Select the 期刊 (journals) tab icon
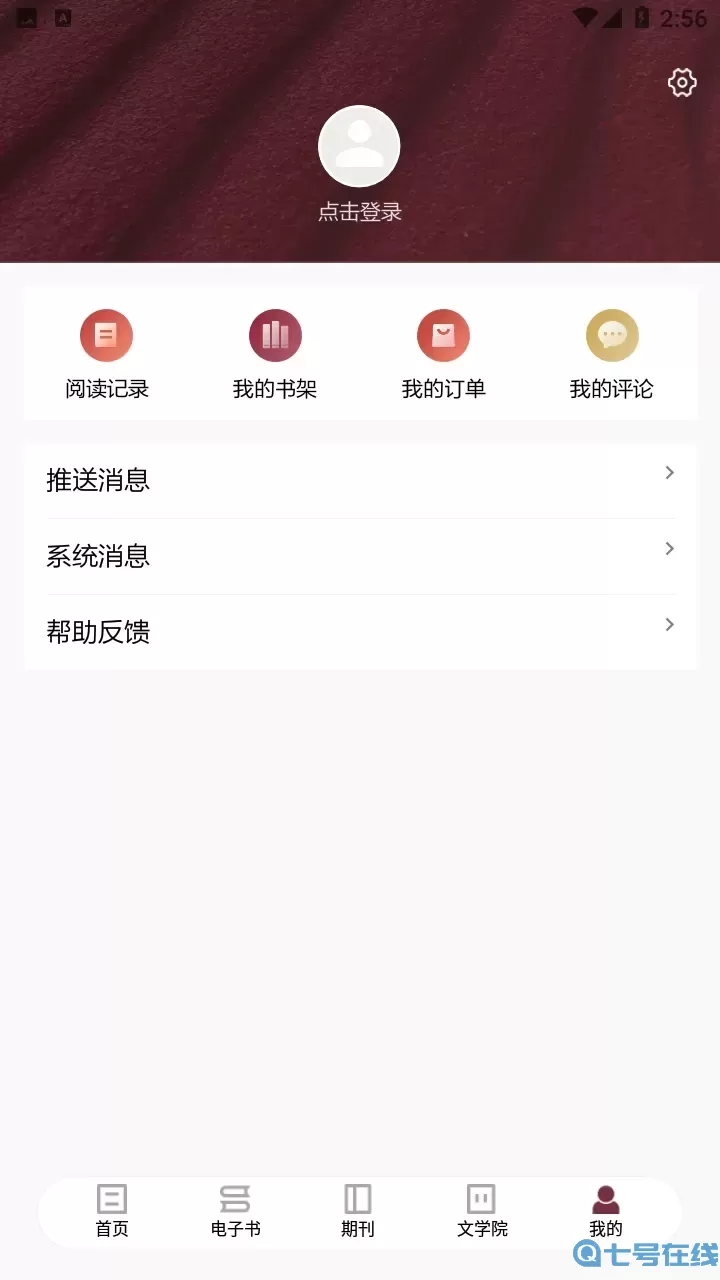Viewport: 720px width, 1280px height. pyautogui.click(x=358, y=1200)
